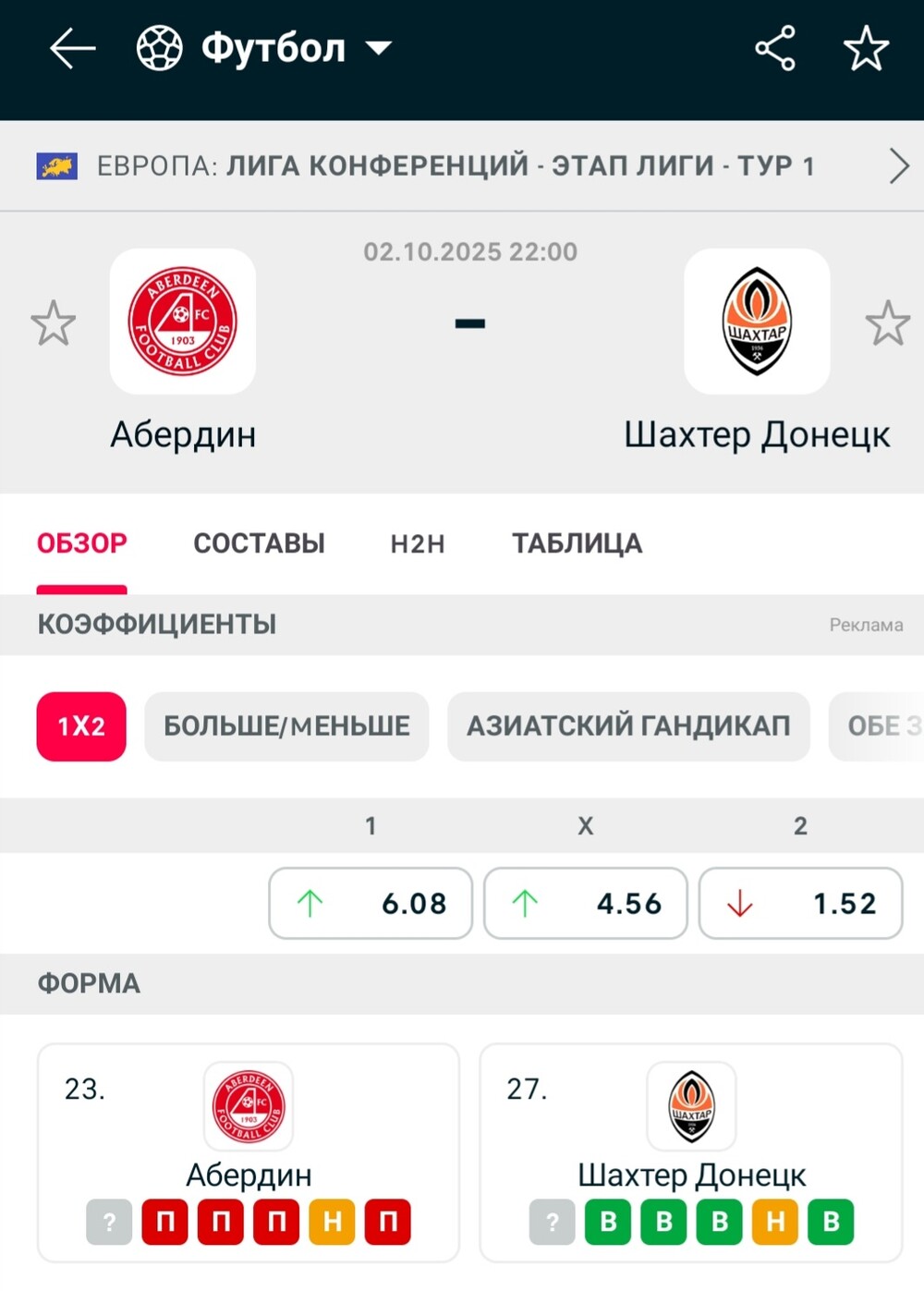
Task: Tap the 6.08 home win odds
Action: click(x=371, y=903)
